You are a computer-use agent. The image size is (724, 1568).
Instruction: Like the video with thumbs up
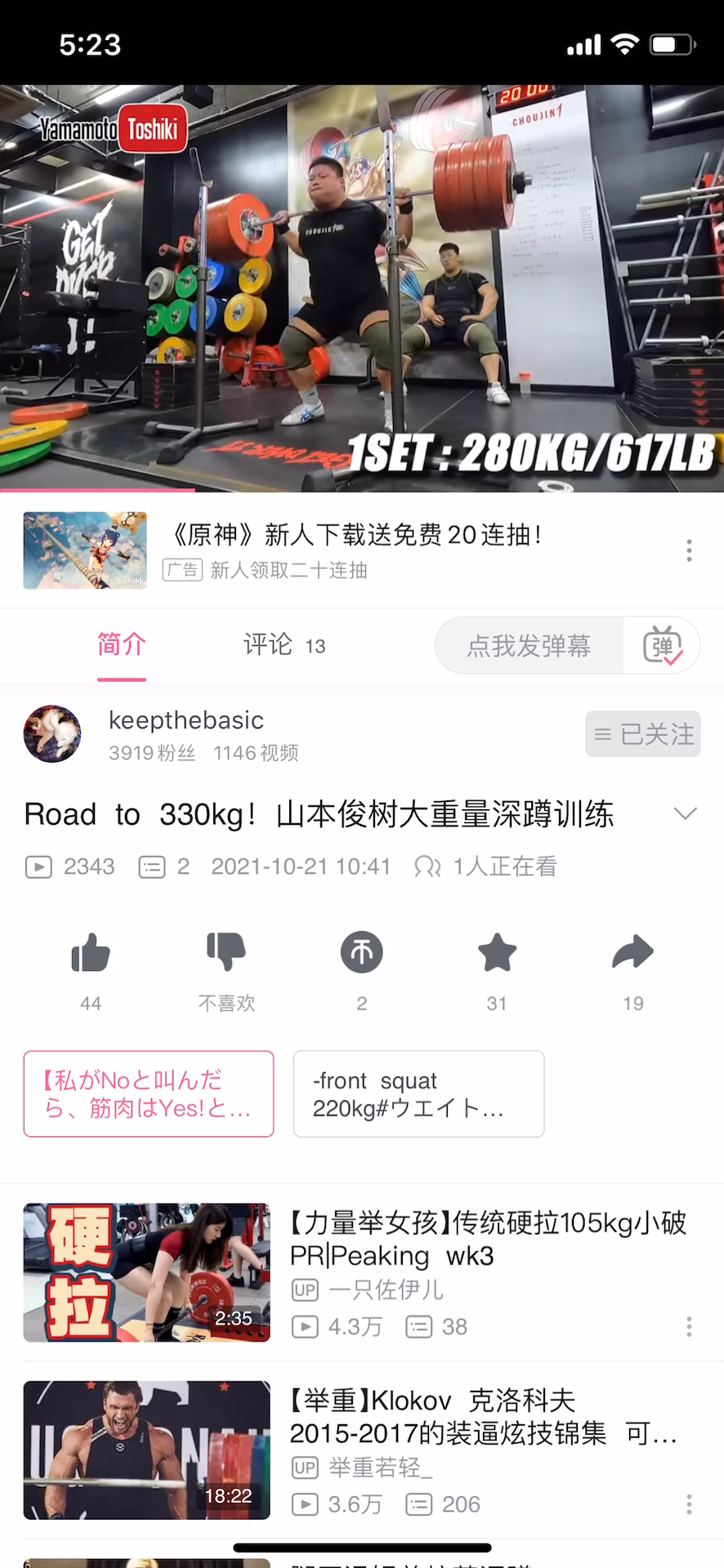pyautogui.click(x=91, y=953)
